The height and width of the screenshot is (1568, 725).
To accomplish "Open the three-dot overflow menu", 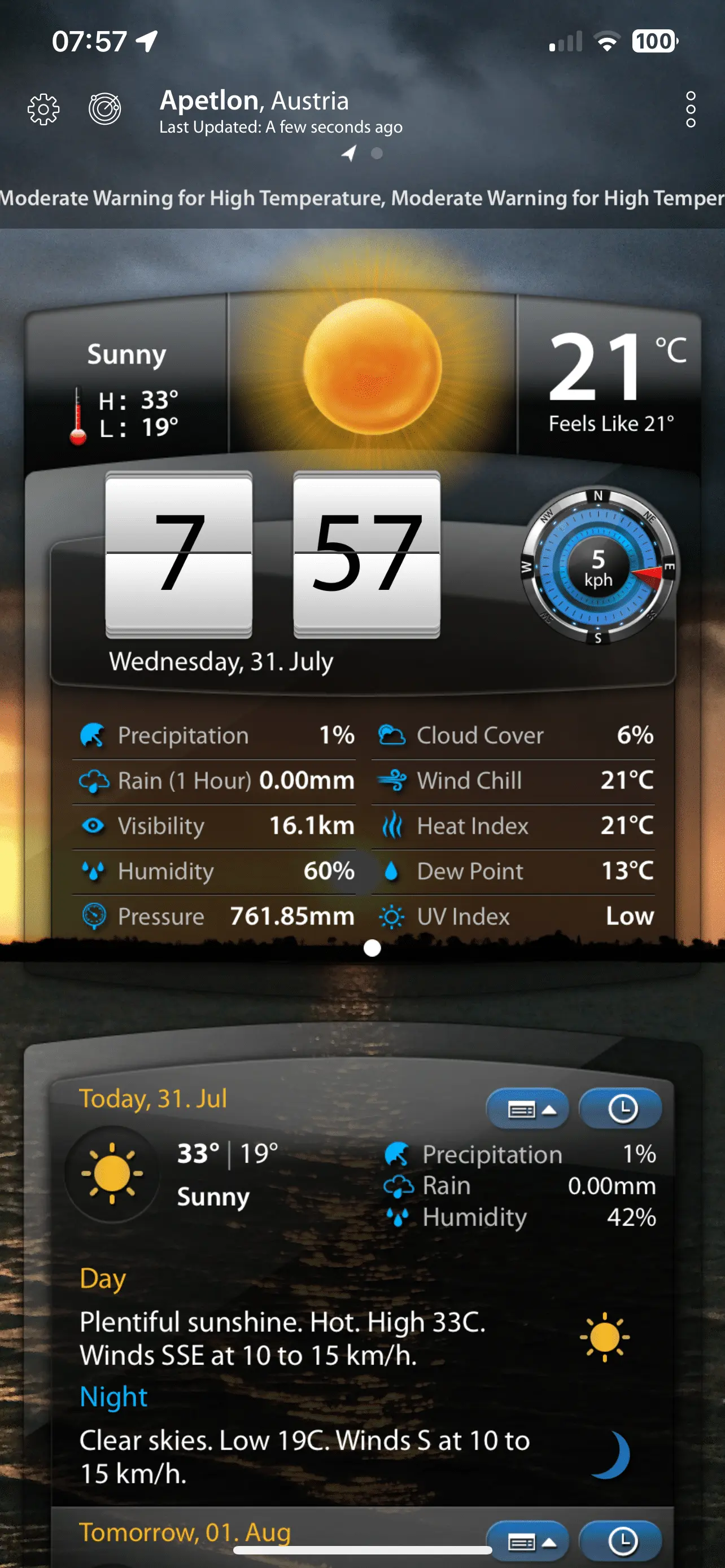I will click(691, 110).
